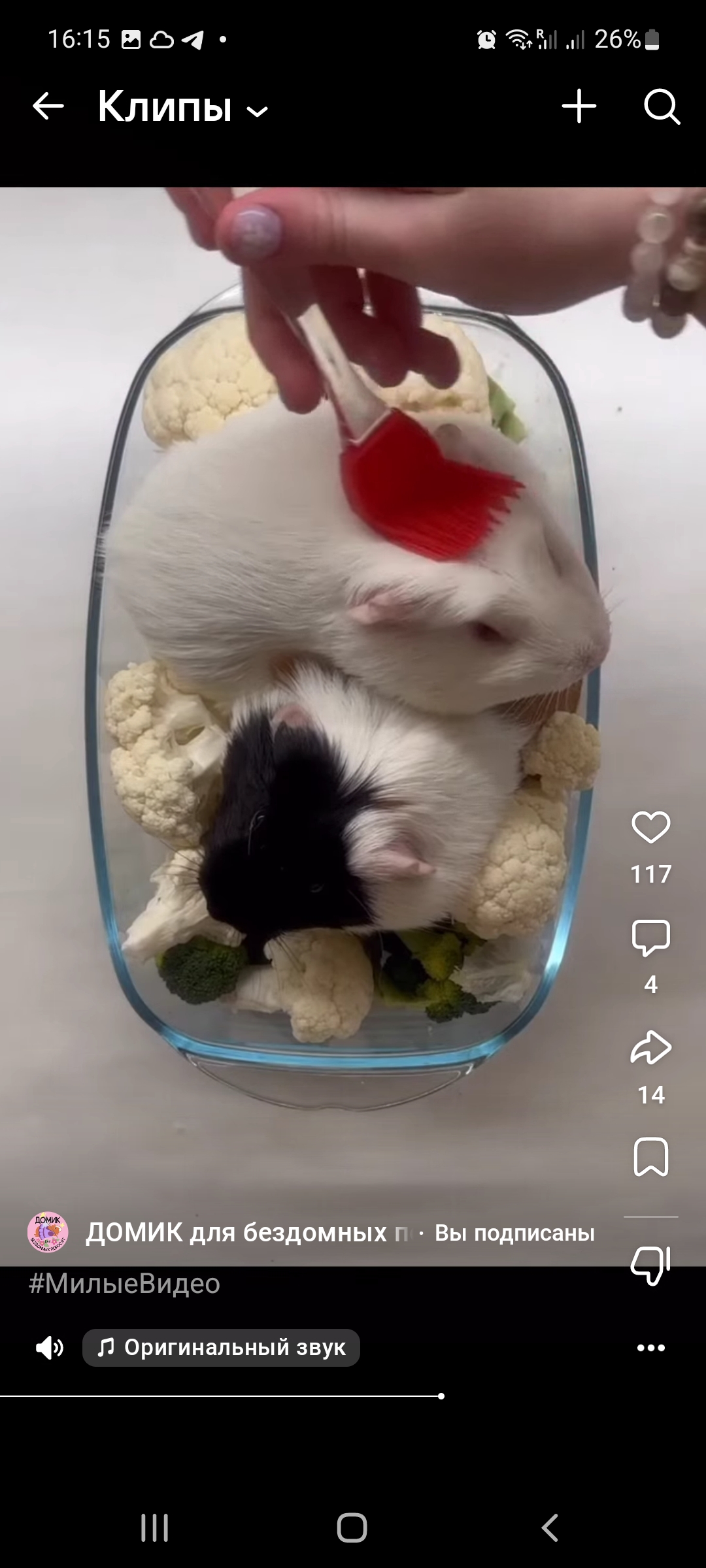Seek the clip on the progress bar
The height and width of the screenshot is (1568, 706).
click(441, 1396)
